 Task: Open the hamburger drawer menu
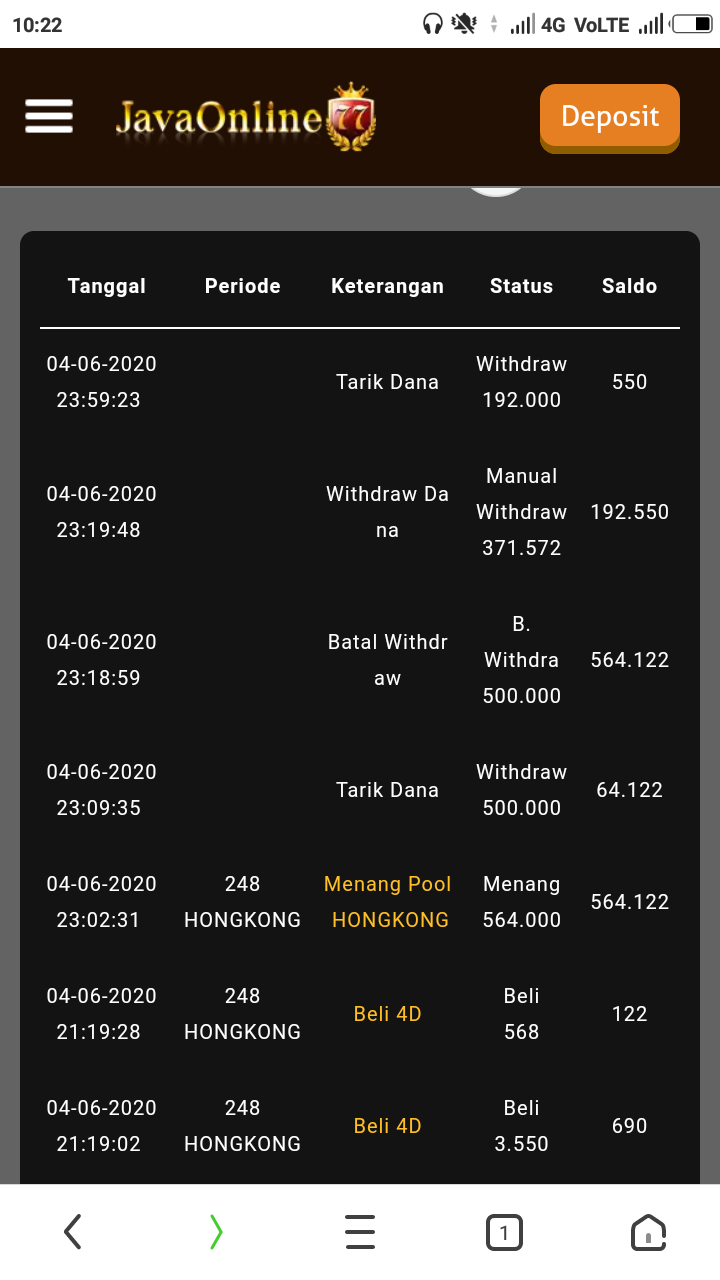(49, 116)
